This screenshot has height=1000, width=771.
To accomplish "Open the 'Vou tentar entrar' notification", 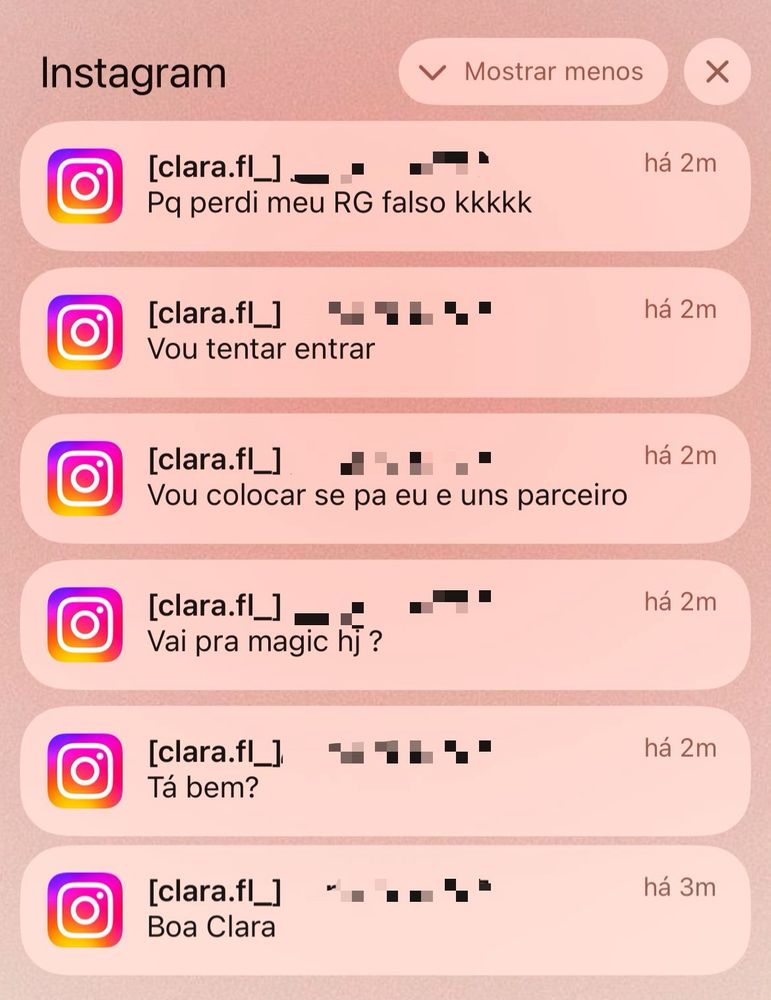I will tap(385, 332).
